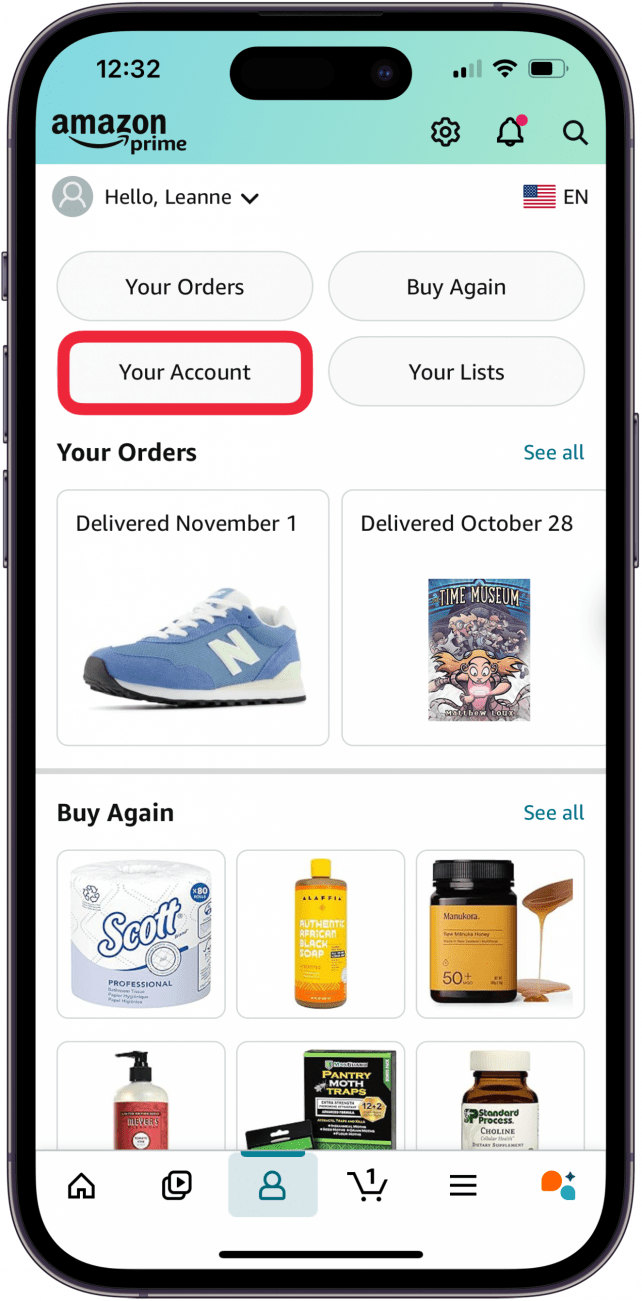Open the notifications bell
This screenshot has width=642, height=1301.
tap(511, 131)
